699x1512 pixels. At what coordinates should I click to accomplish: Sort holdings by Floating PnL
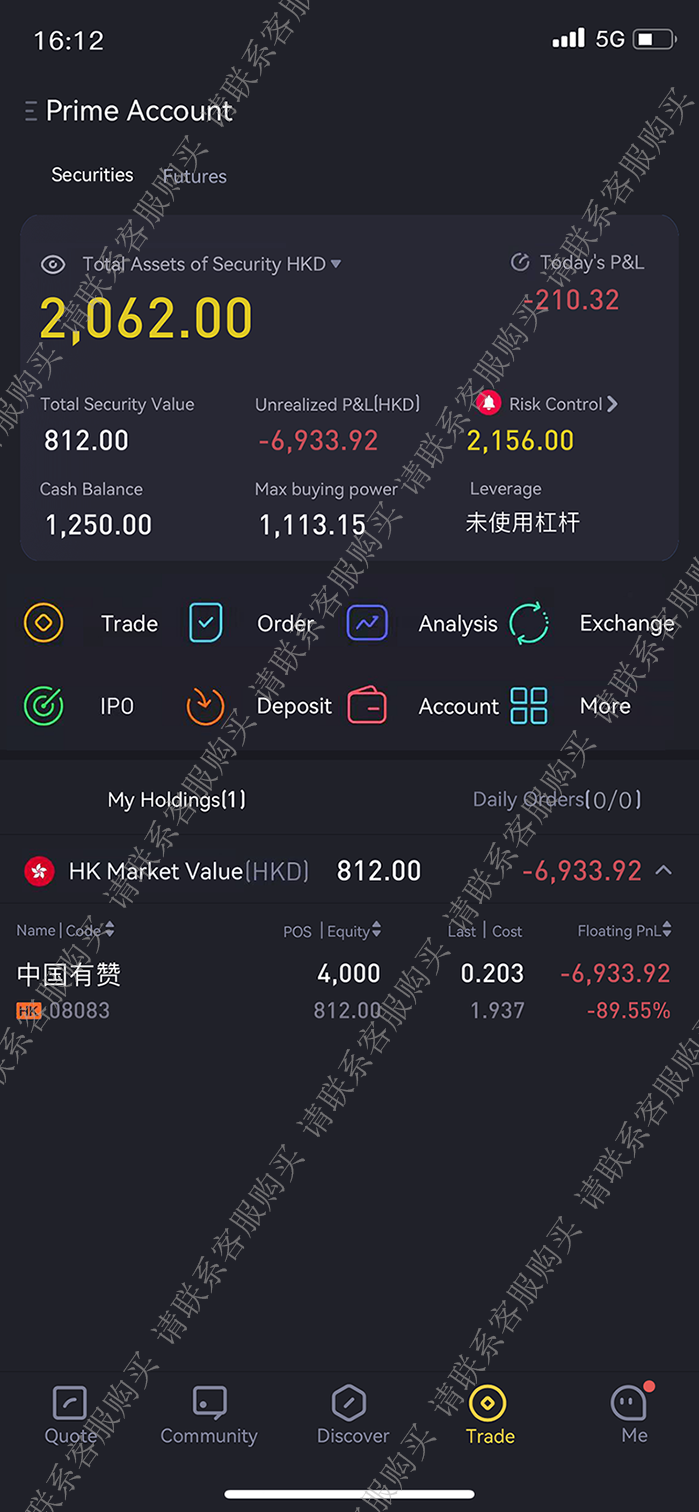coord(624,931)
